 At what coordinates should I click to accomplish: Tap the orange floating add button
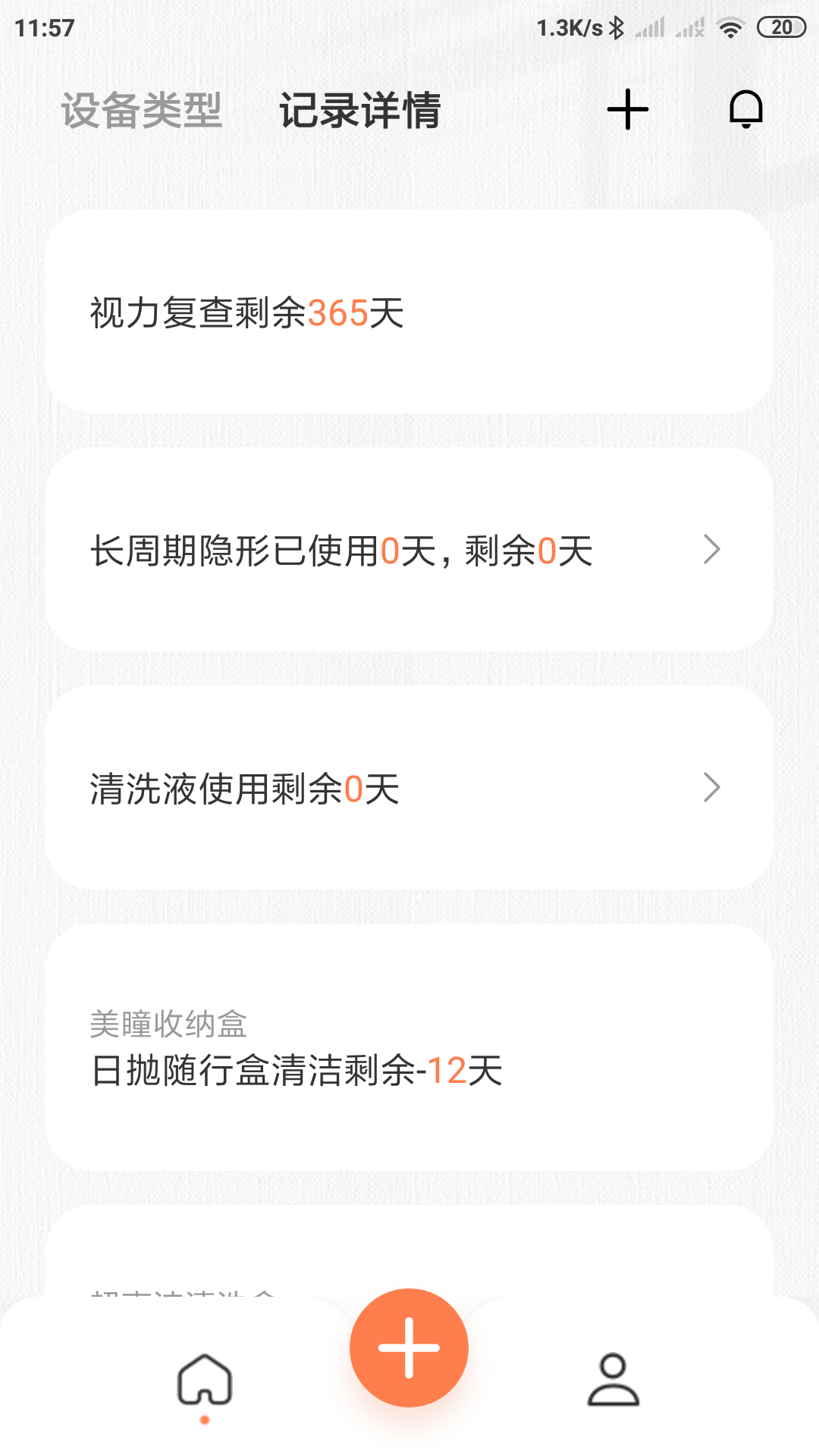(x=409, y=1348)
